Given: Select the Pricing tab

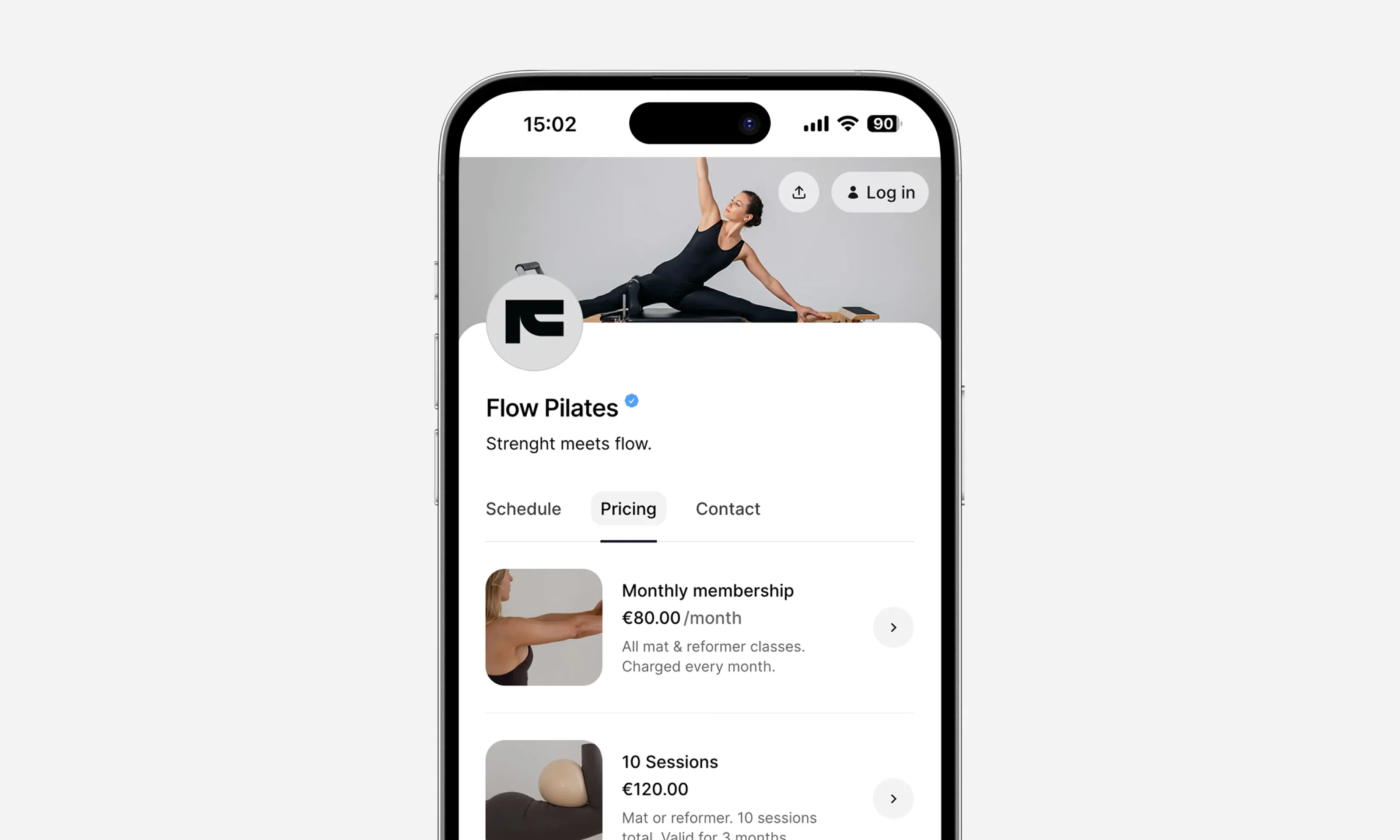Looking at the screenshot, I should (x=628, y=508).
